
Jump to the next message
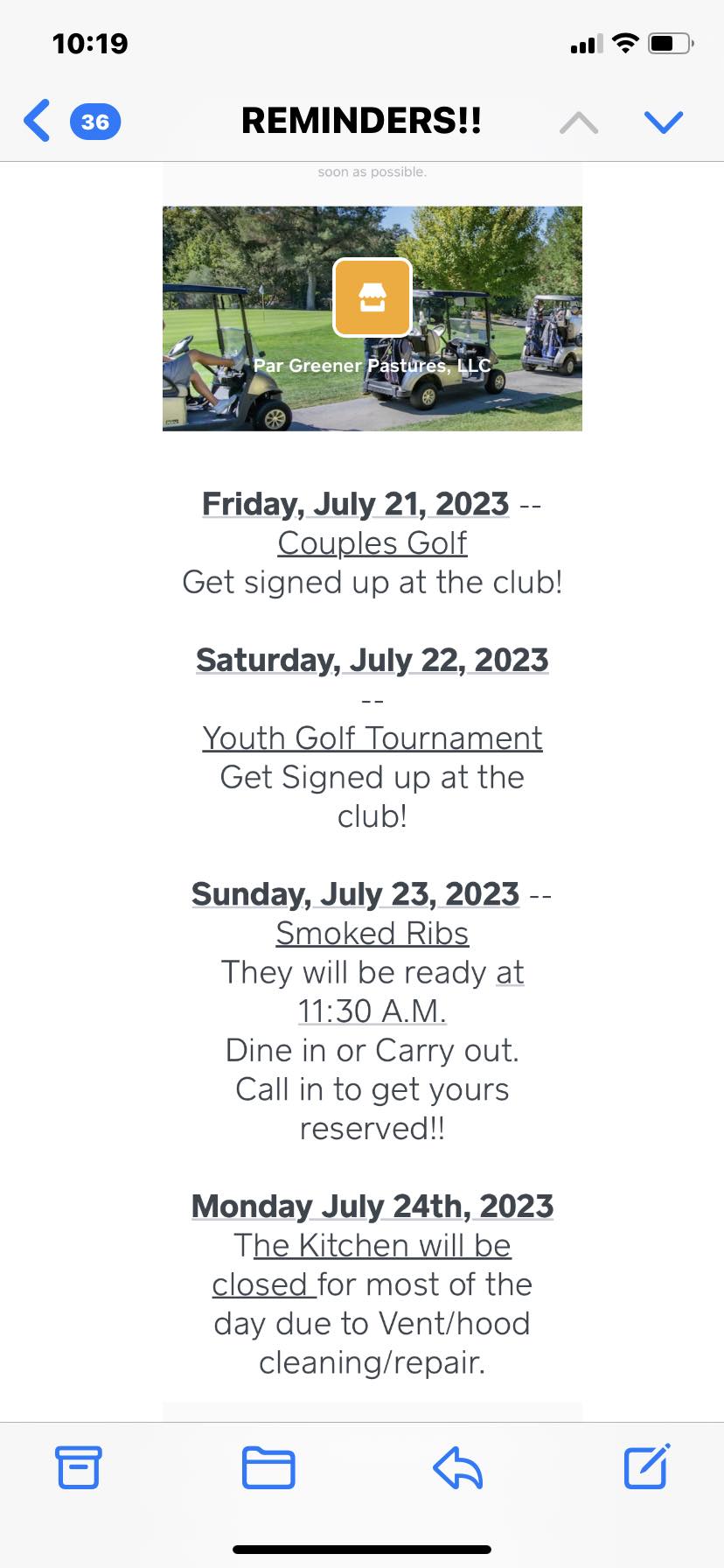click(x=663, y=122)
